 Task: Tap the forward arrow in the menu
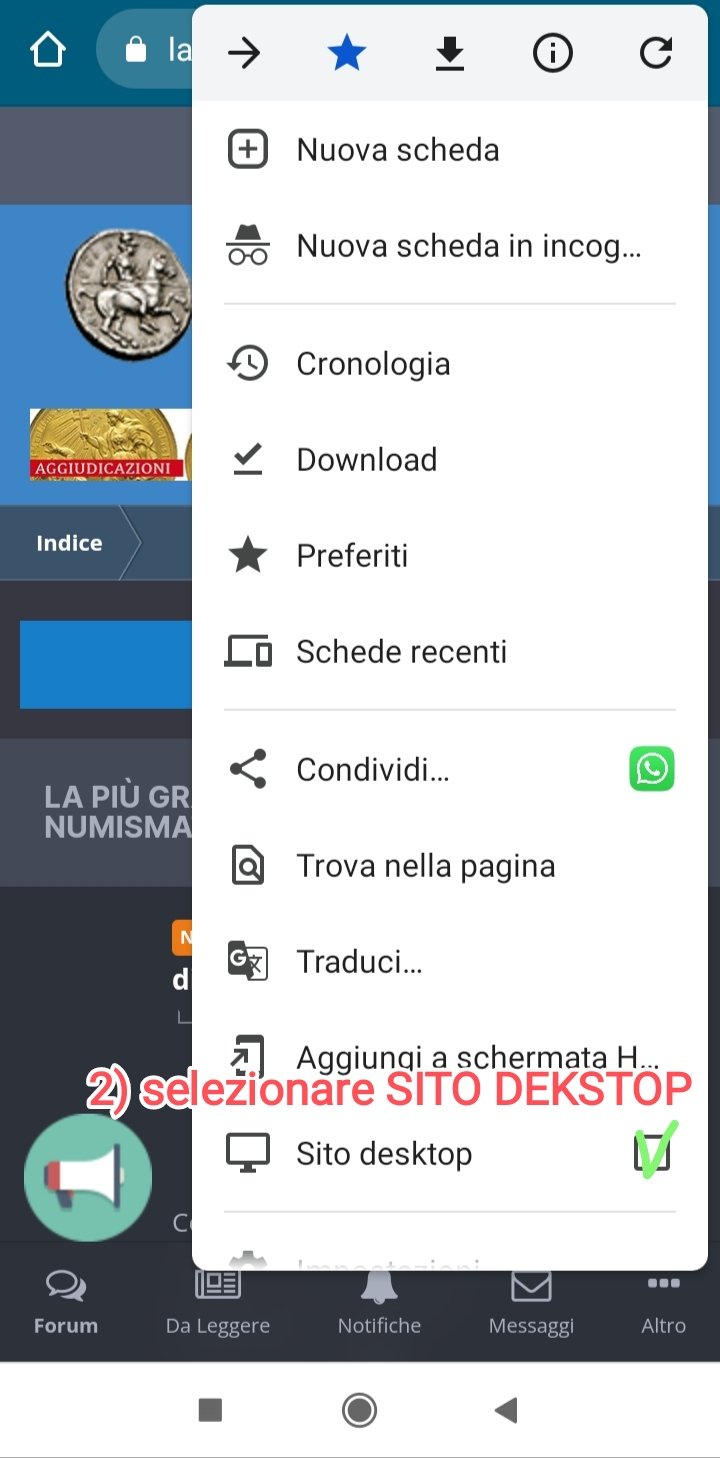pyautogui.click(x=243, y=53)
